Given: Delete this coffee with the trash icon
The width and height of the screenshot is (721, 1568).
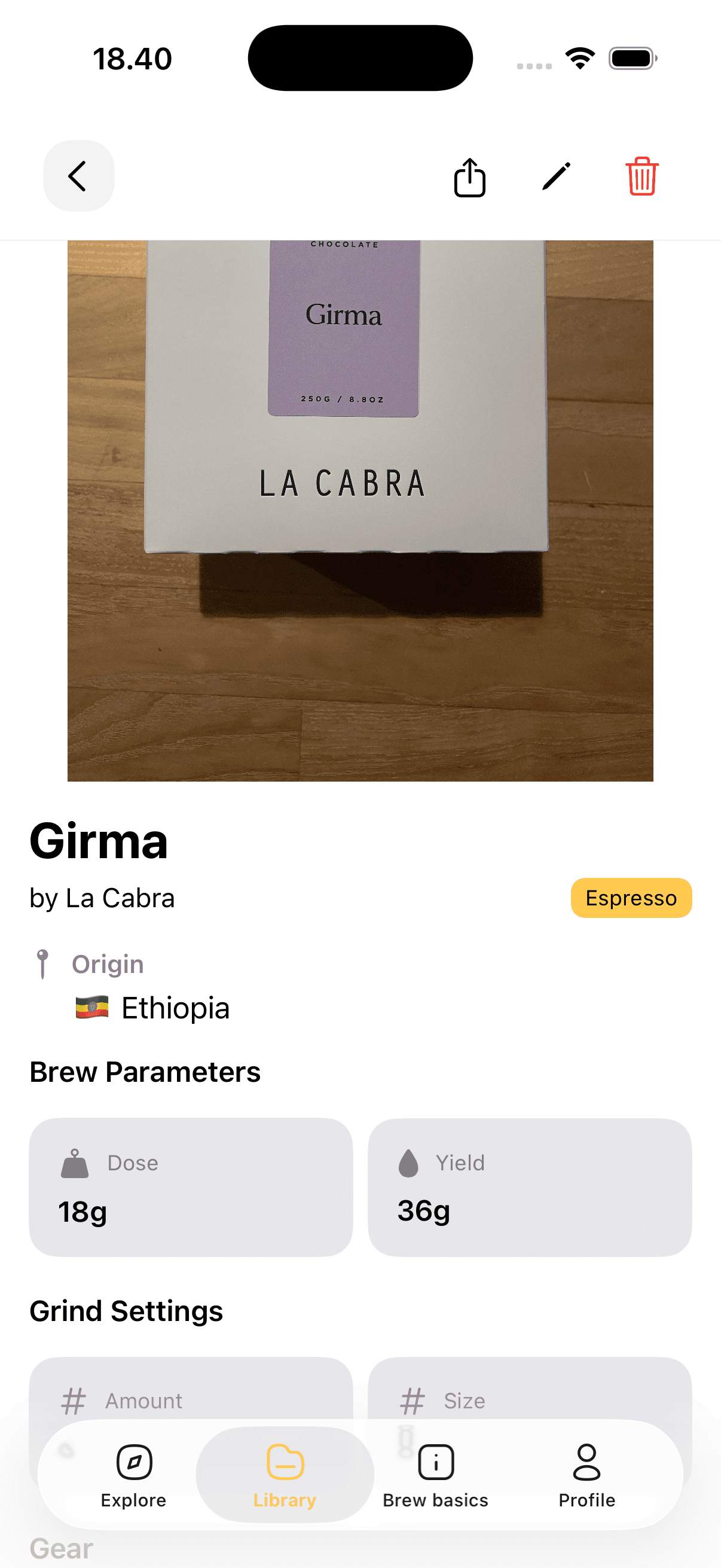Looking at the screenshot, I should click(x=643, y=176).
